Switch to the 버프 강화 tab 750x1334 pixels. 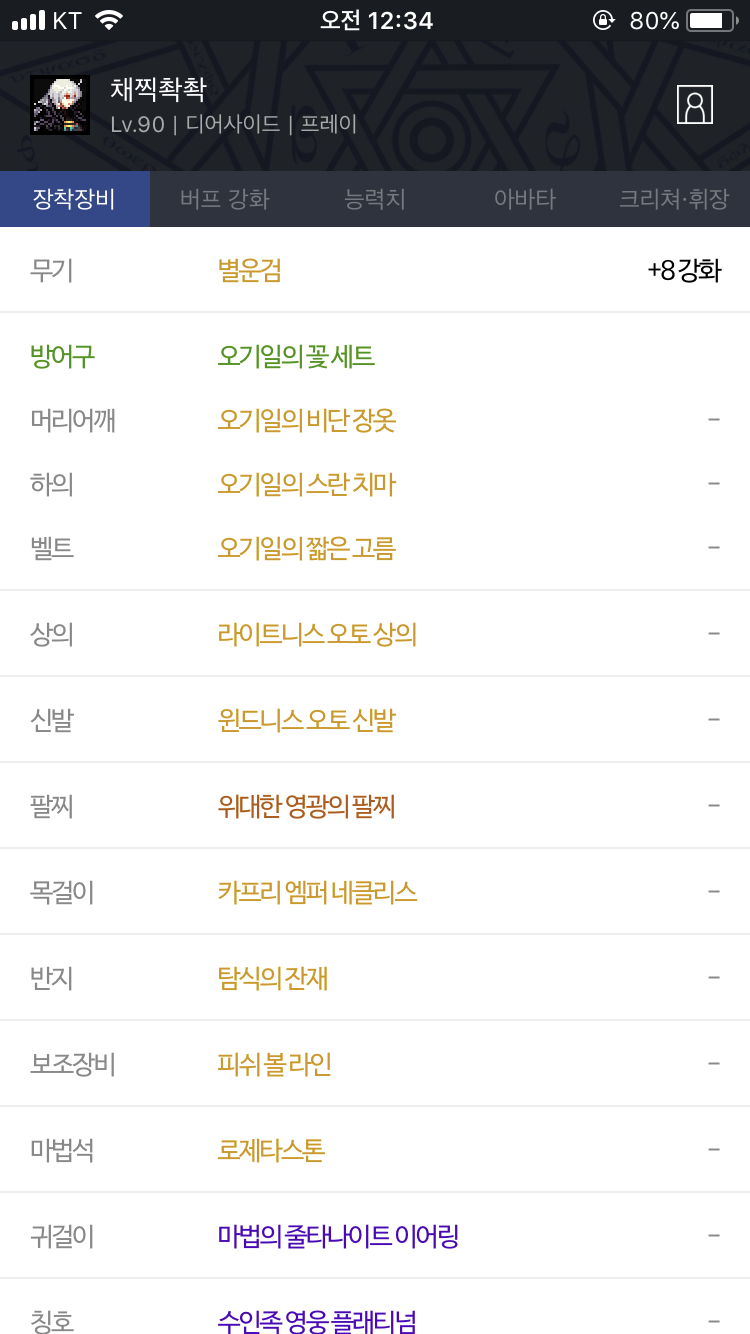coord(225,199)
